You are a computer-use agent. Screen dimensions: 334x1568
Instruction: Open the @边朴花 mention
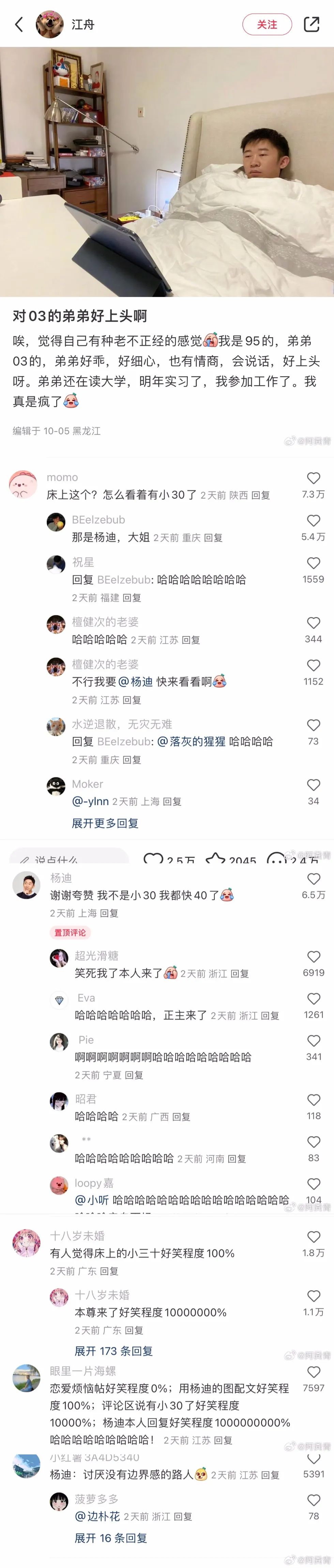pyautogui.click(x=97, y=1516)
